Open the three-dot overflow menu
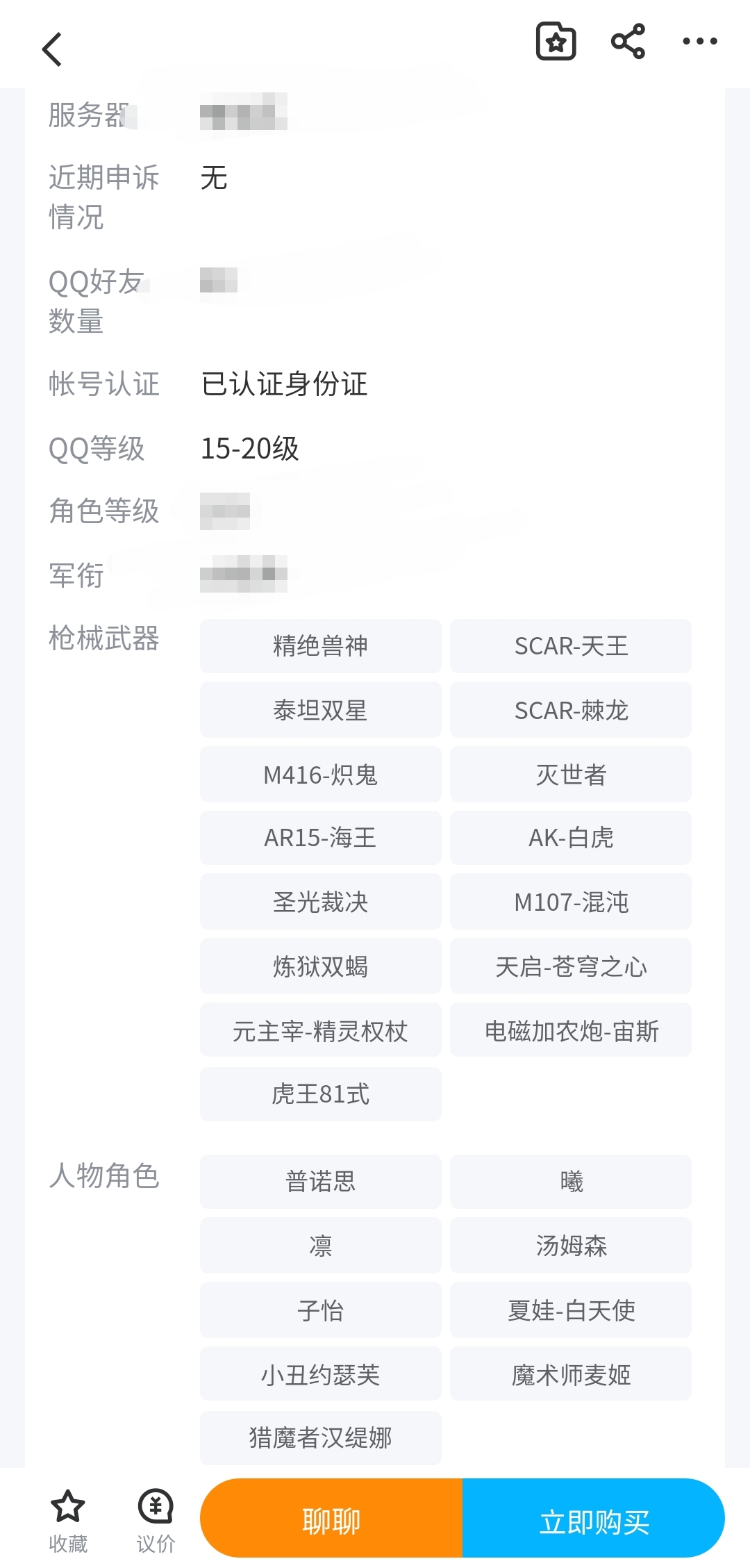Screen dimensions: 750x1568 click(699, 42)
